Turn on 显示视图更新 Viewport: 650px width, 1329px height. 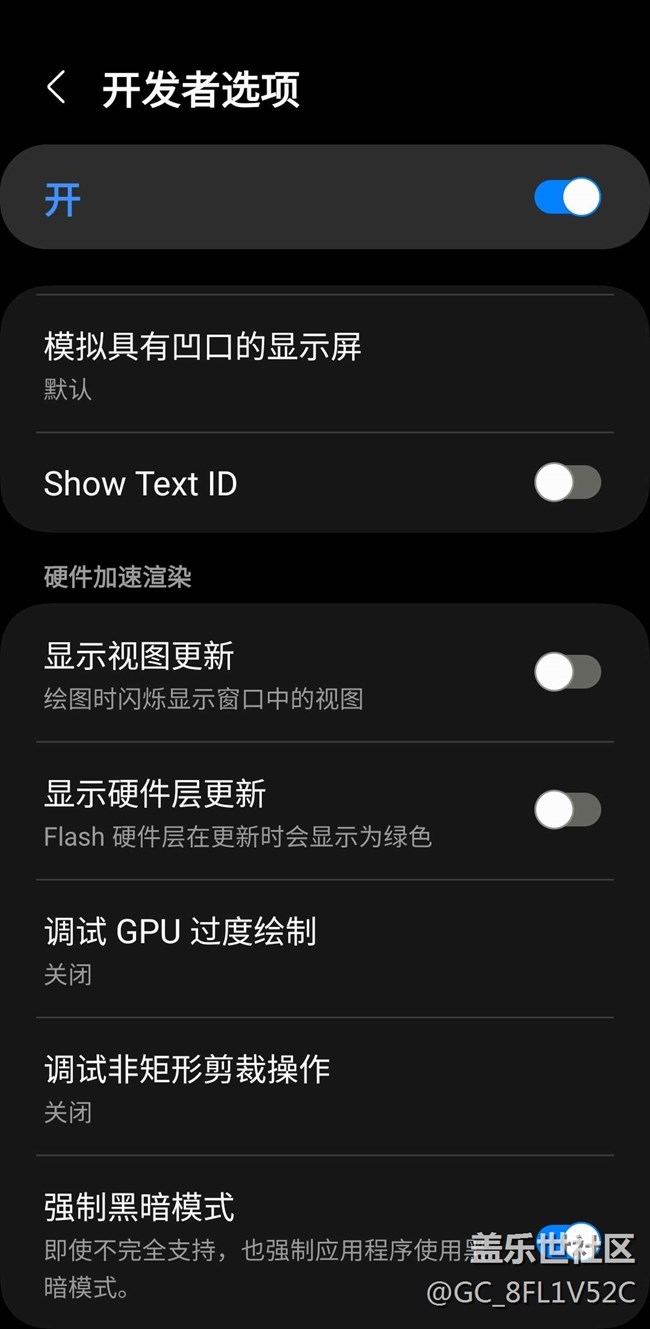pos(567,672)
